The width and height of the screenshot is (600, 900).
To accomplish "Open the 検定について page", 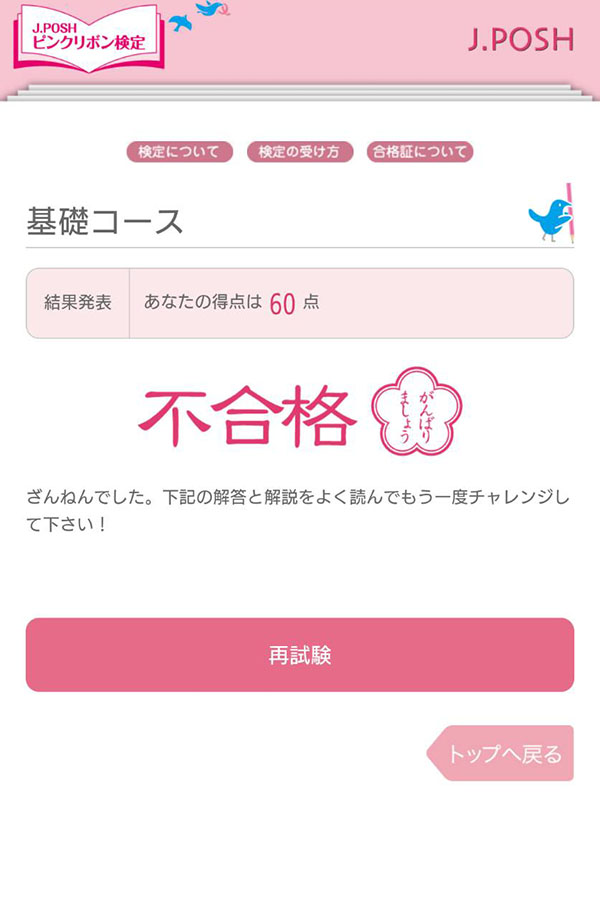I will pos(179,152).
